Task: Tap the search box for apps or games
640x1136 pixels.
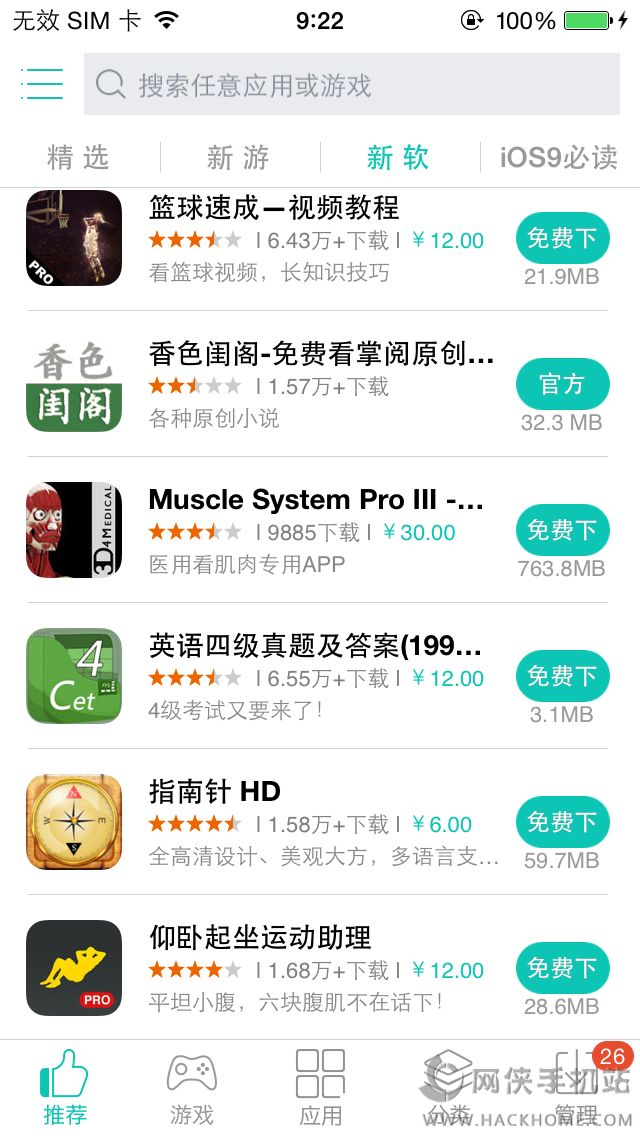Action: [352, 85]
